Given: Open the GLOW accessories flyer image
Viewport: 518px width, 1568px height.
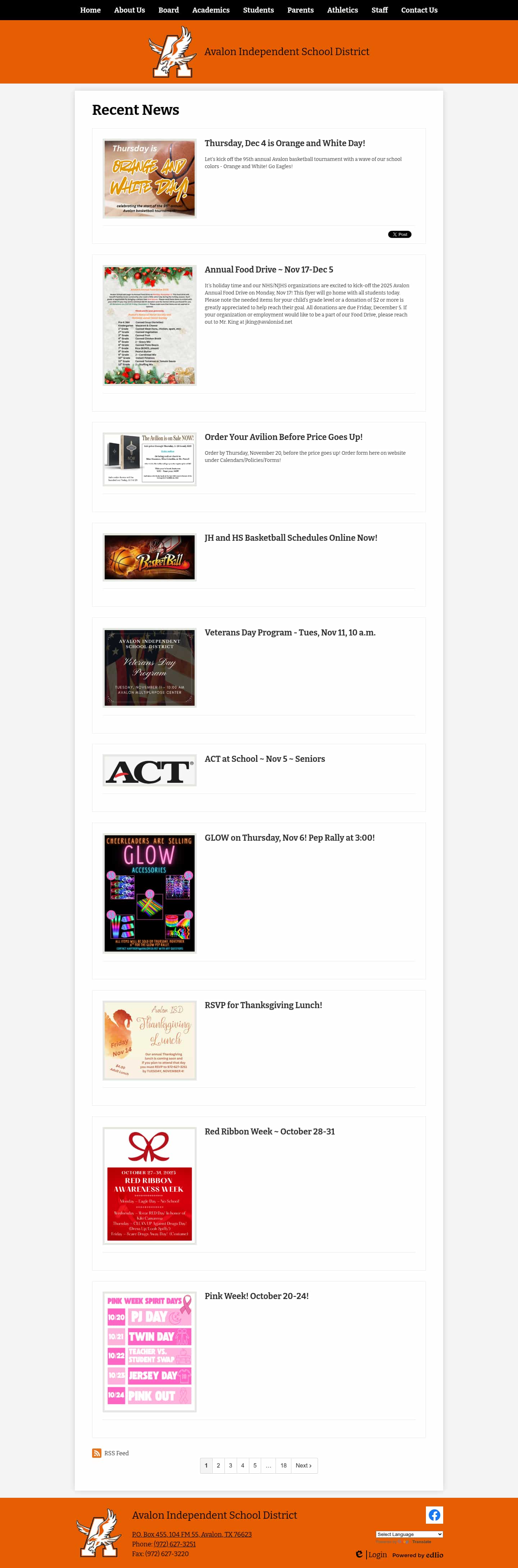Looking at the screenshot, I should tap(150, 892).
